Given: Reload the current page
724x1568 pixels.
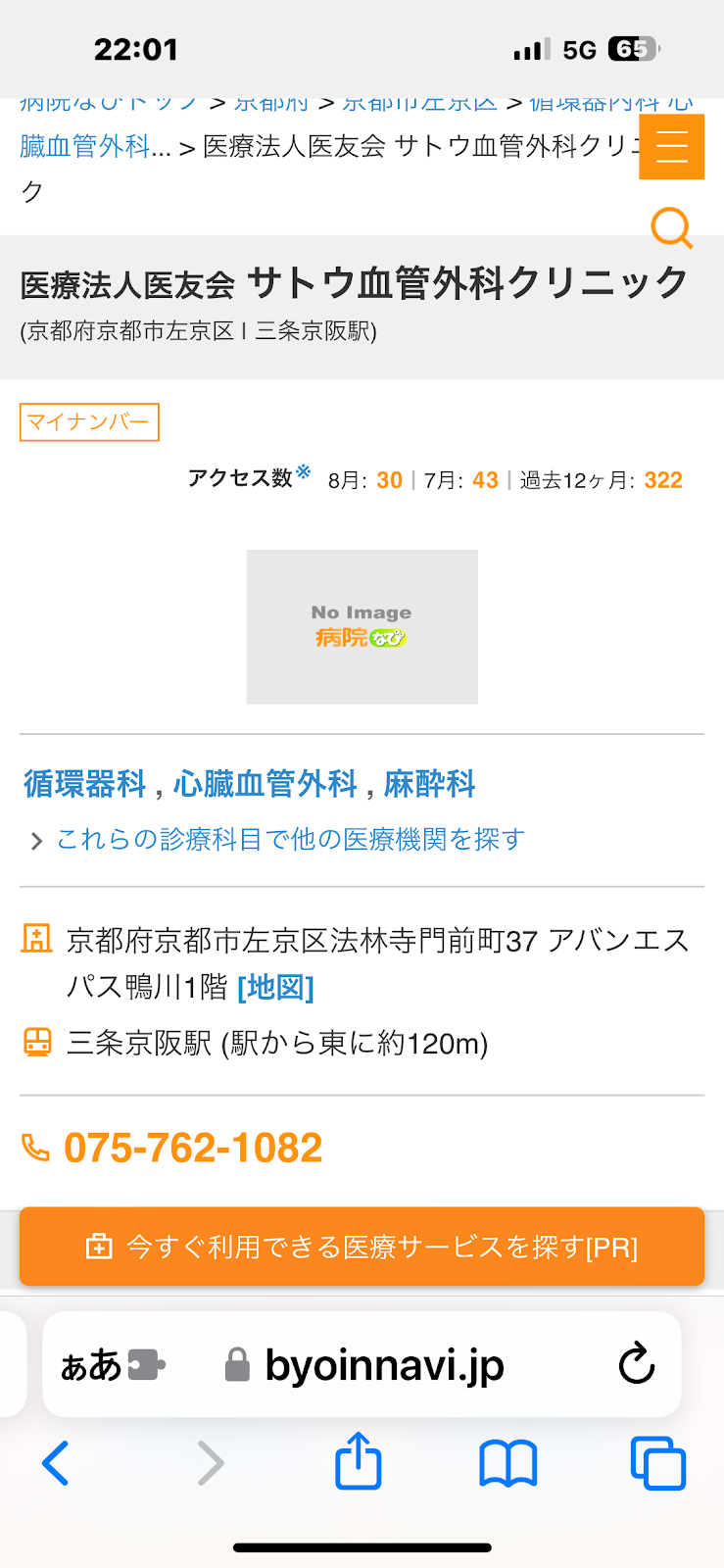Looking at the screenshot, I should (636, 1364).
